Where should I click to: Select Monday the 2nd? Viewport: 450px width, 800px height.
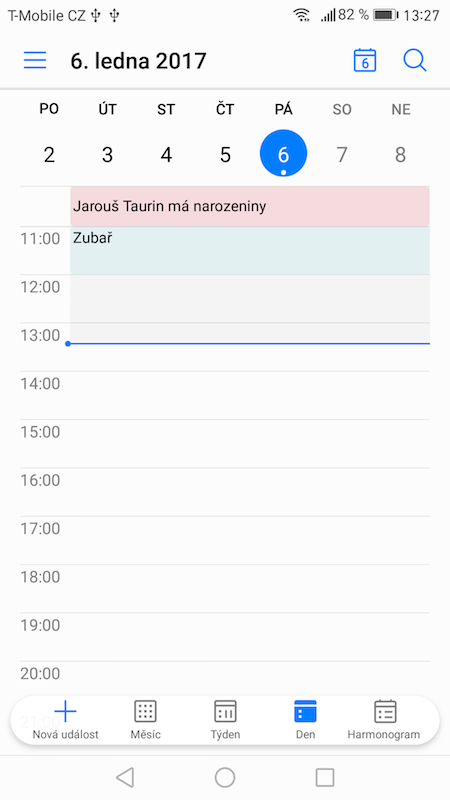(49, 154)
